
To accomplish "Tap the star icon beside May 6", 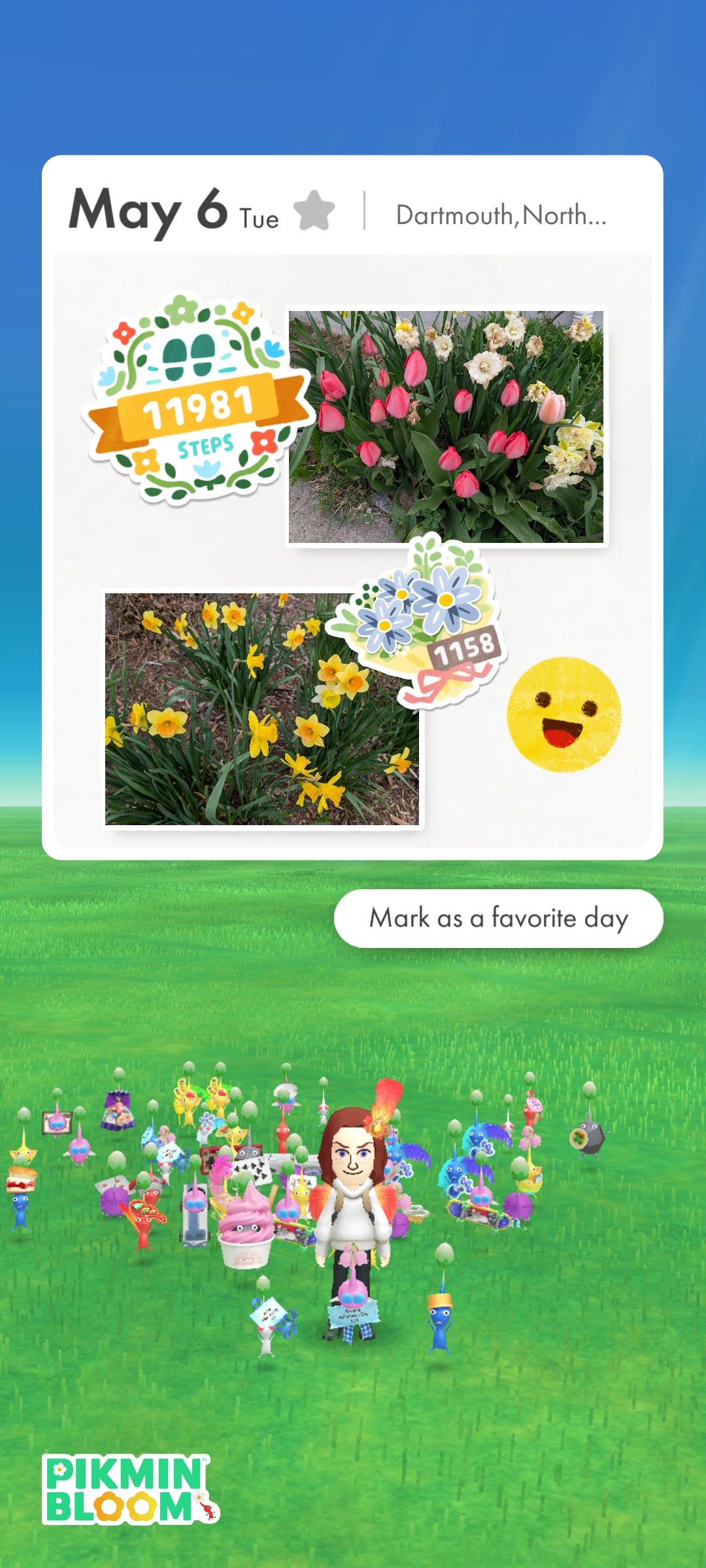I will (x=314, y=210).
